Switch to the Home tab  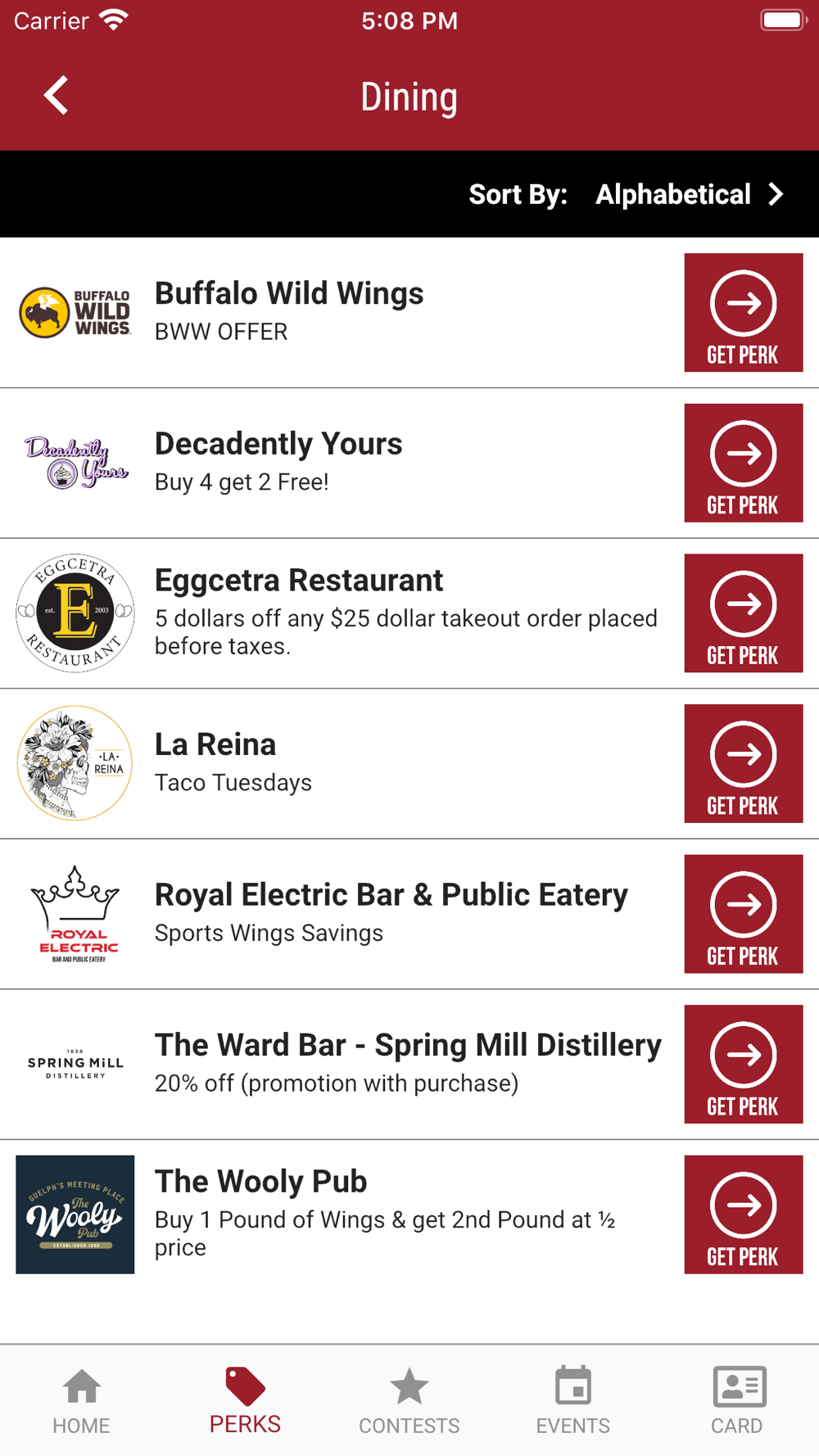point(81,1400)
